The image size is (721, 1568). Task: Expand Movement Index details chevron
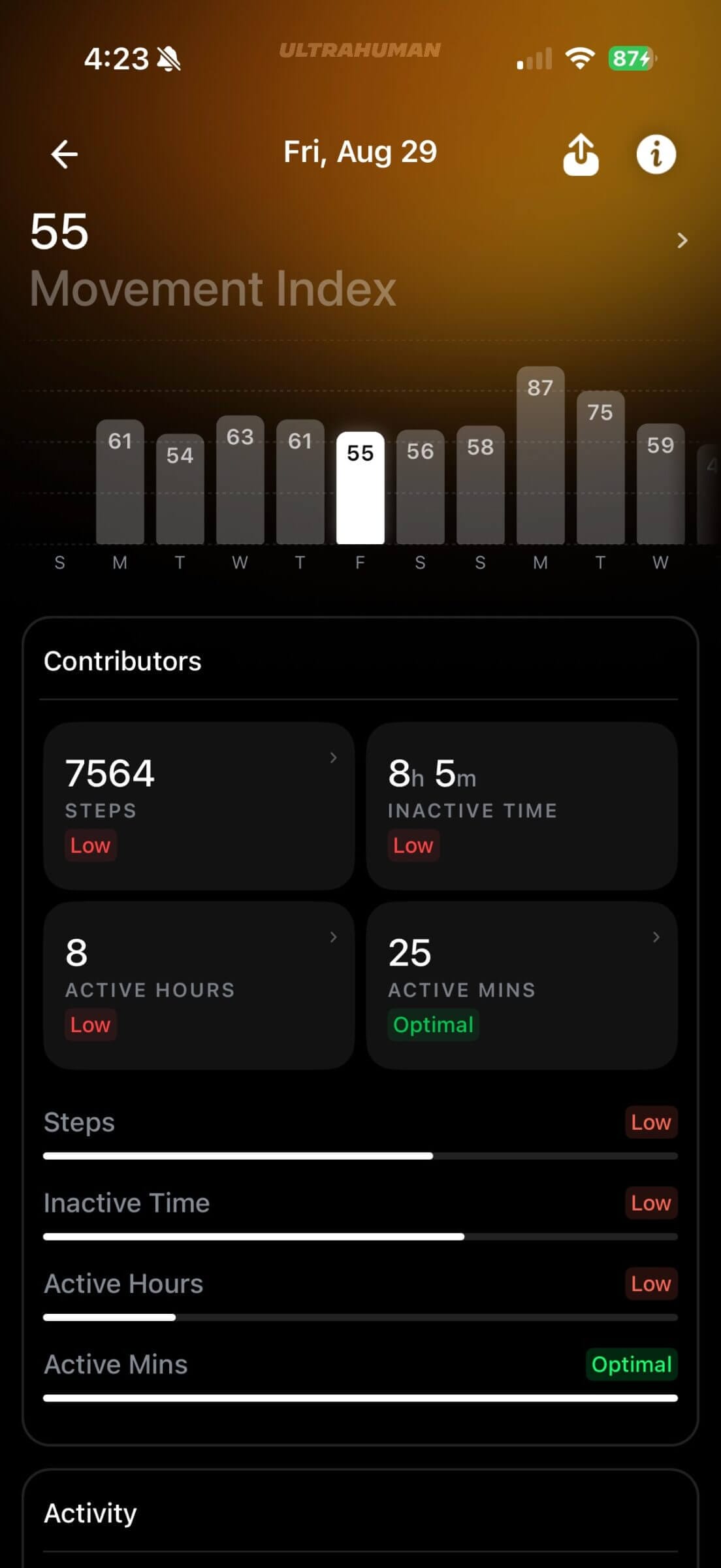point(682,240)
